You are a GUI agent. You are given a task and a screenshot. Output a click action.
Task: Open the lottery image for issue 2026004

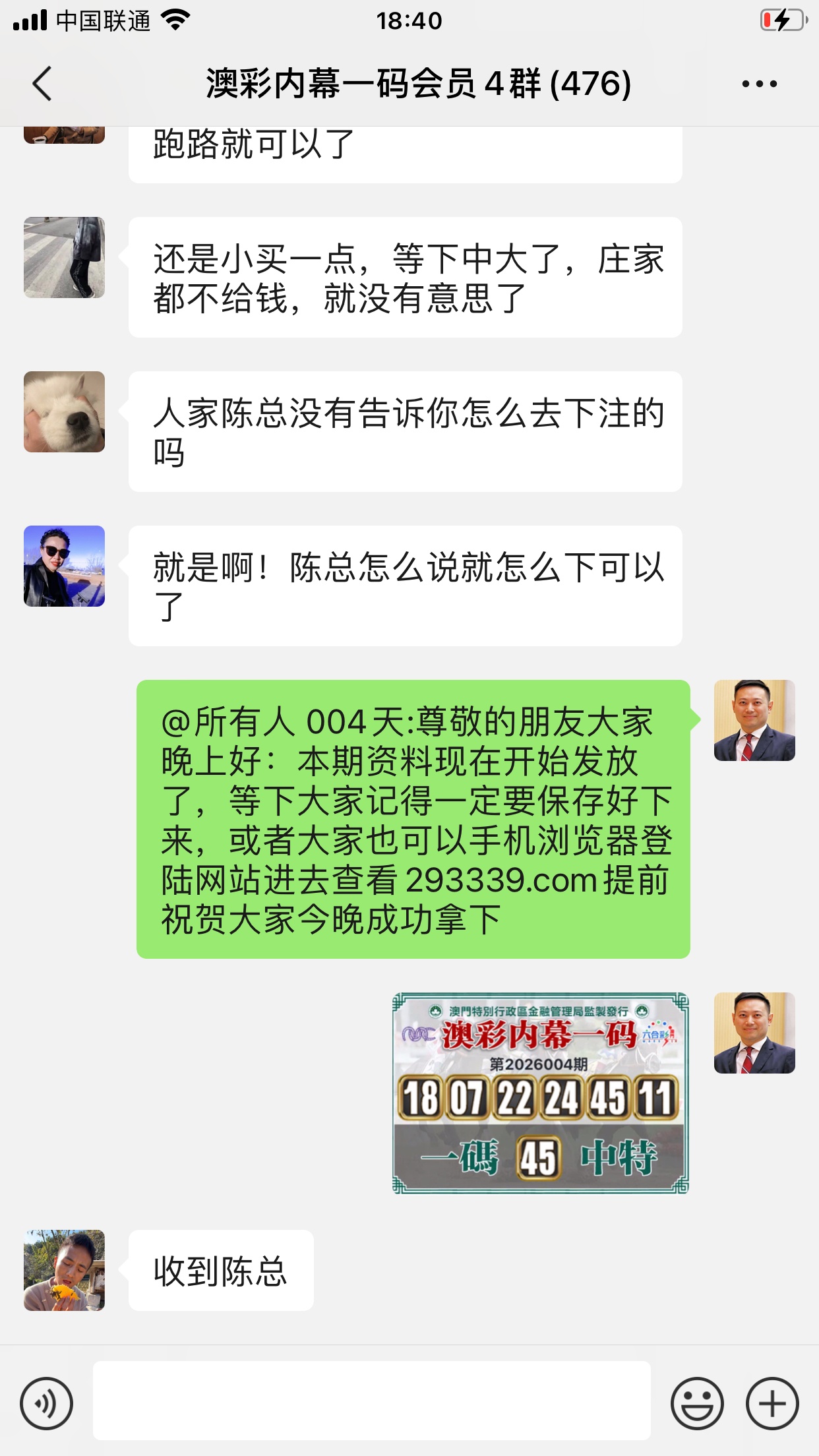[x=540, y=1093]
